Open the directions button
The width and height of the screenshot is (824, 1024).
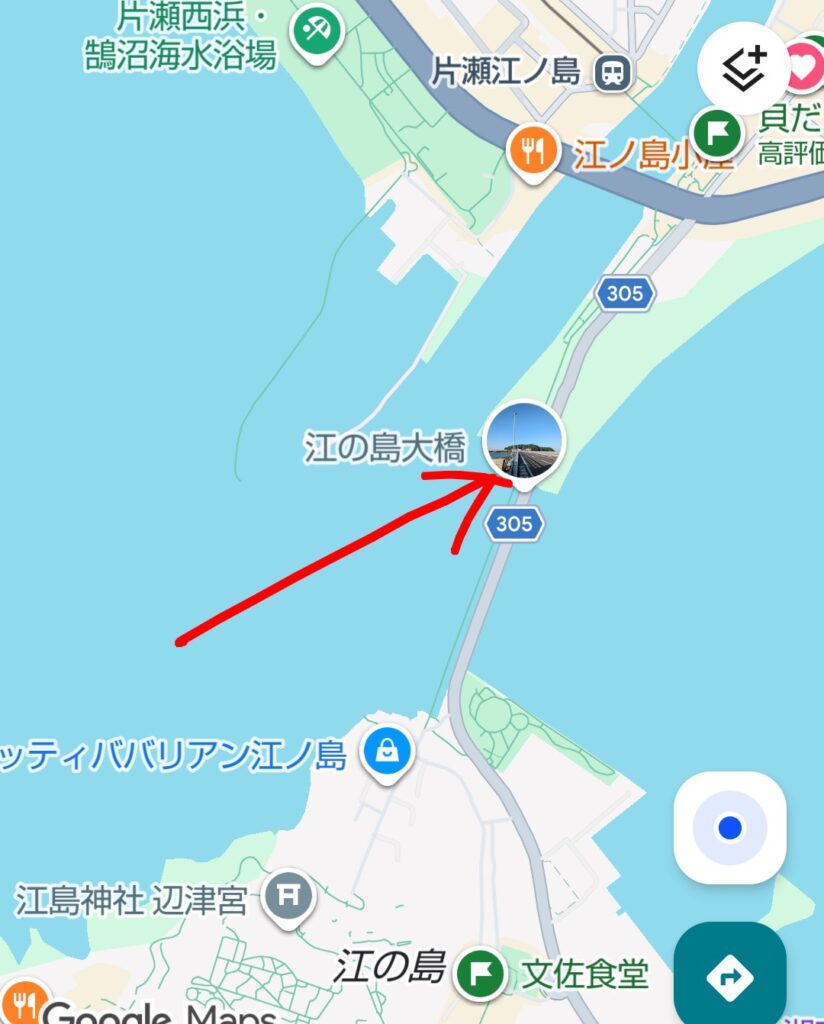(x=730, y=975)
